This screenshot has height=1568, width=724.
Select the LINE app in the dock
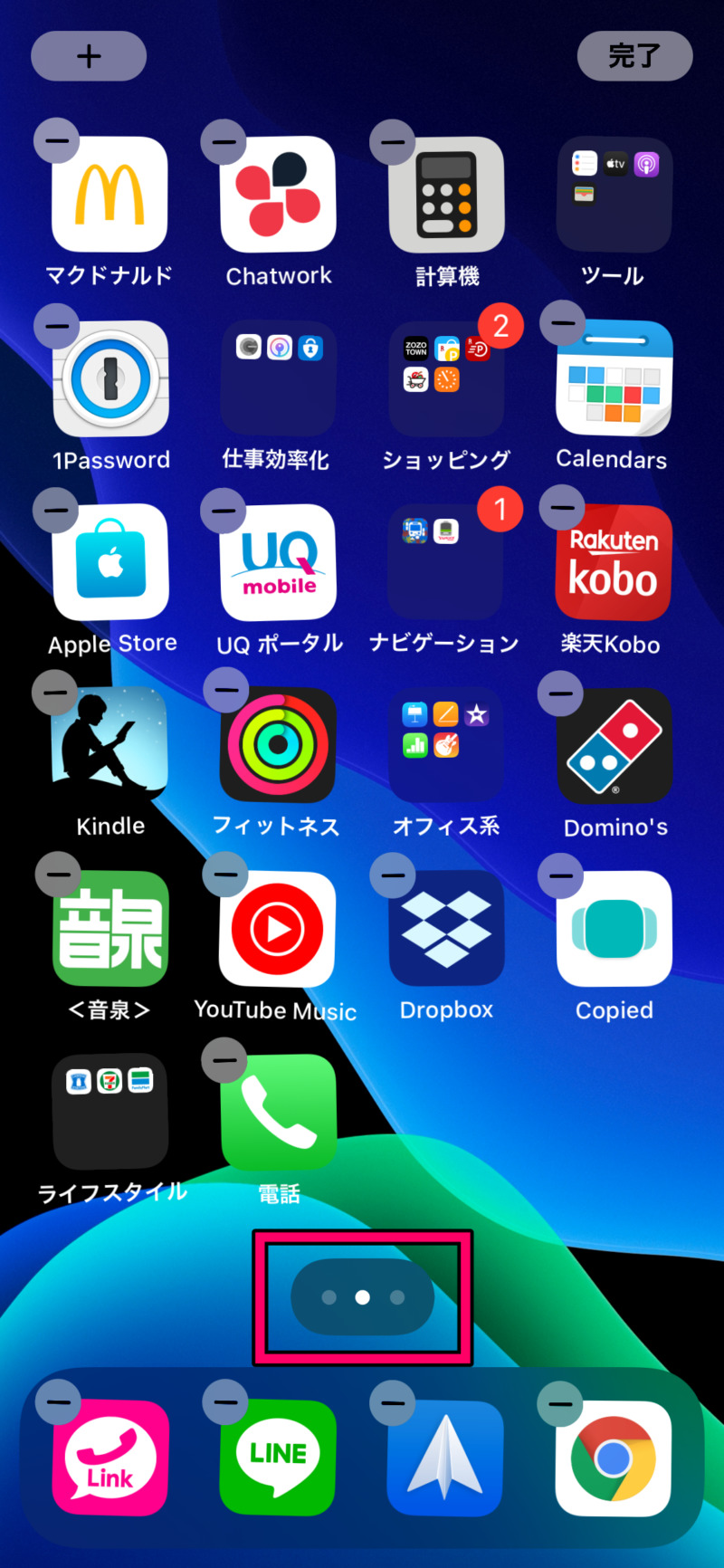coord(278,1458)
